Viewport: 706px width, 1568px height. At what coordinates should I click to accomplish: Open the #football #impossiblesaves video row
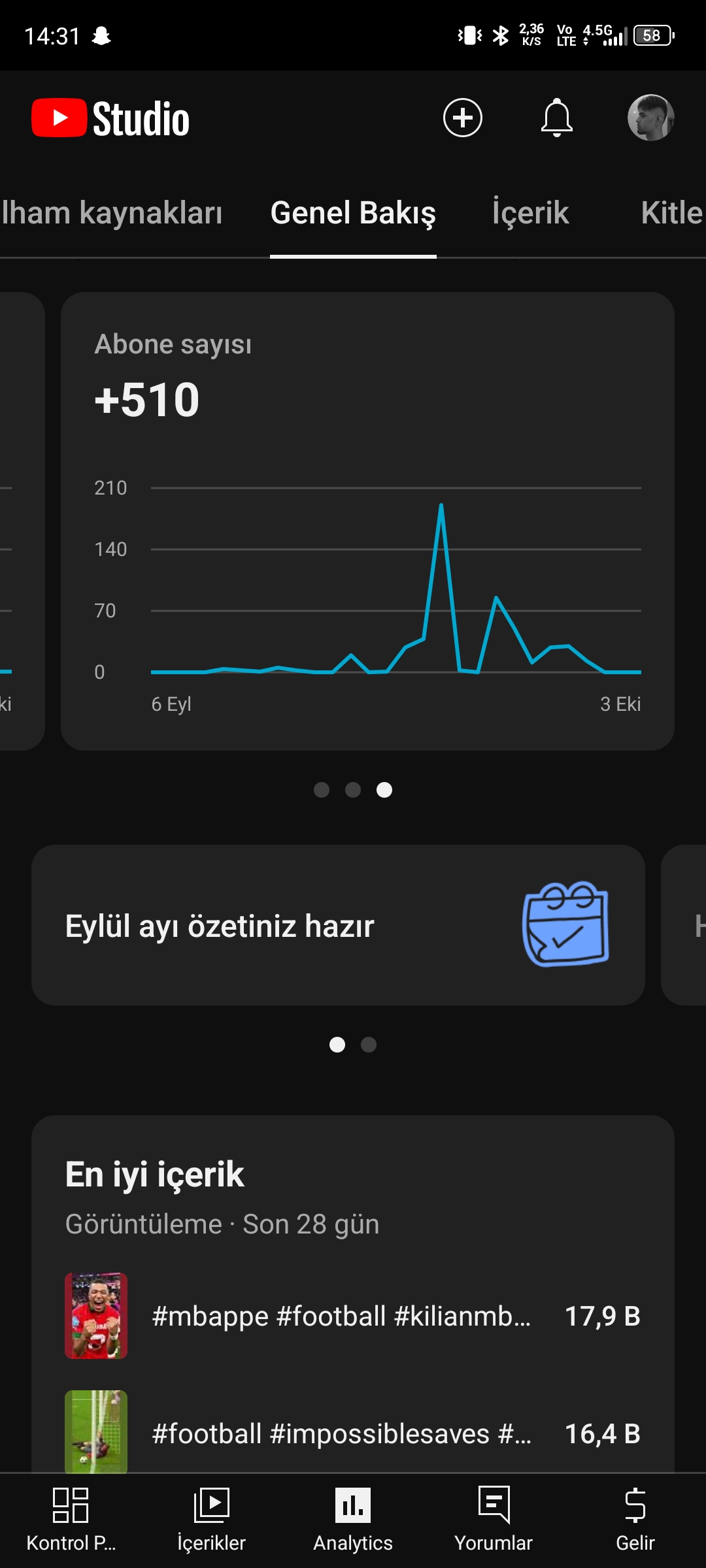(x=353, y=1432)
